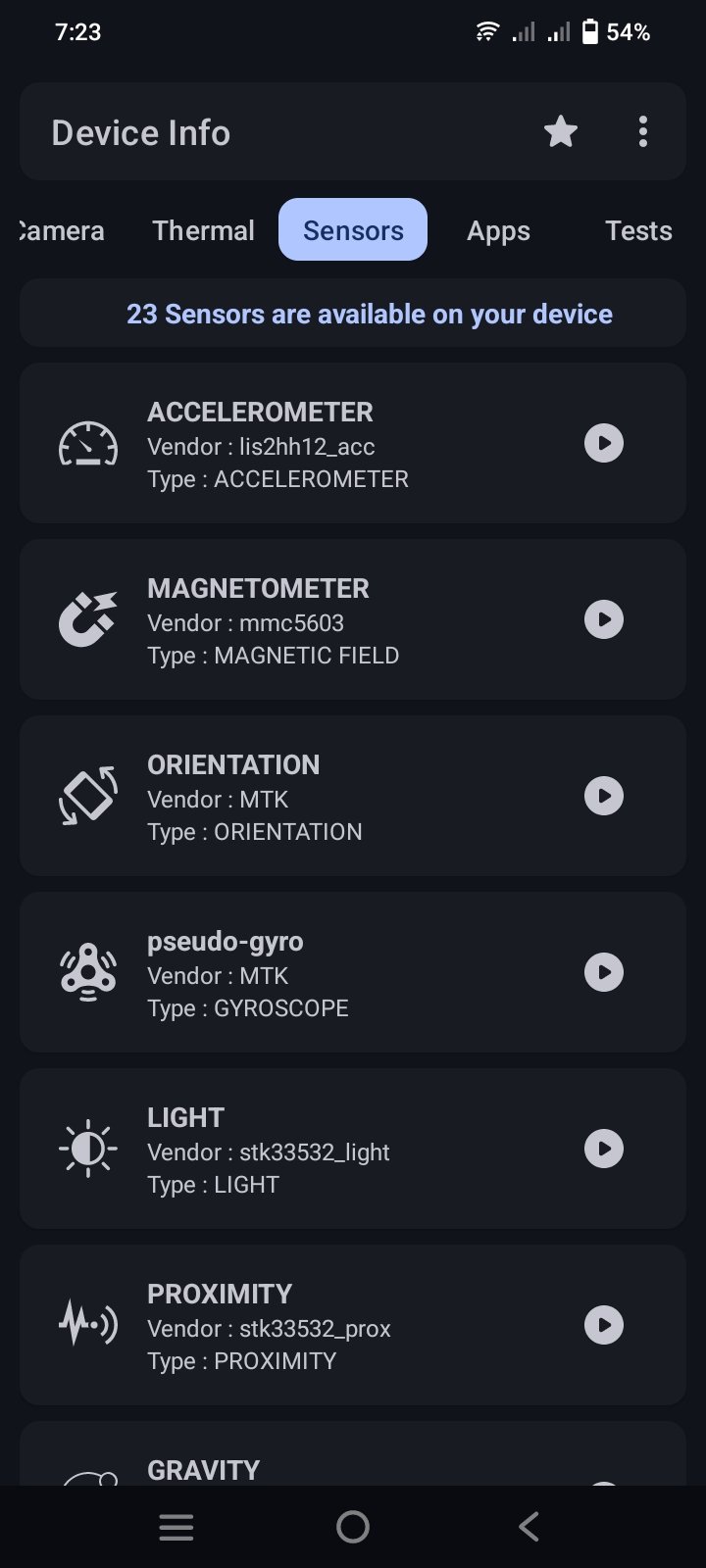The height and width of the screenshot is (1568, 706).
Task: Tap the system home button
Action: (x=353, y=1527)
